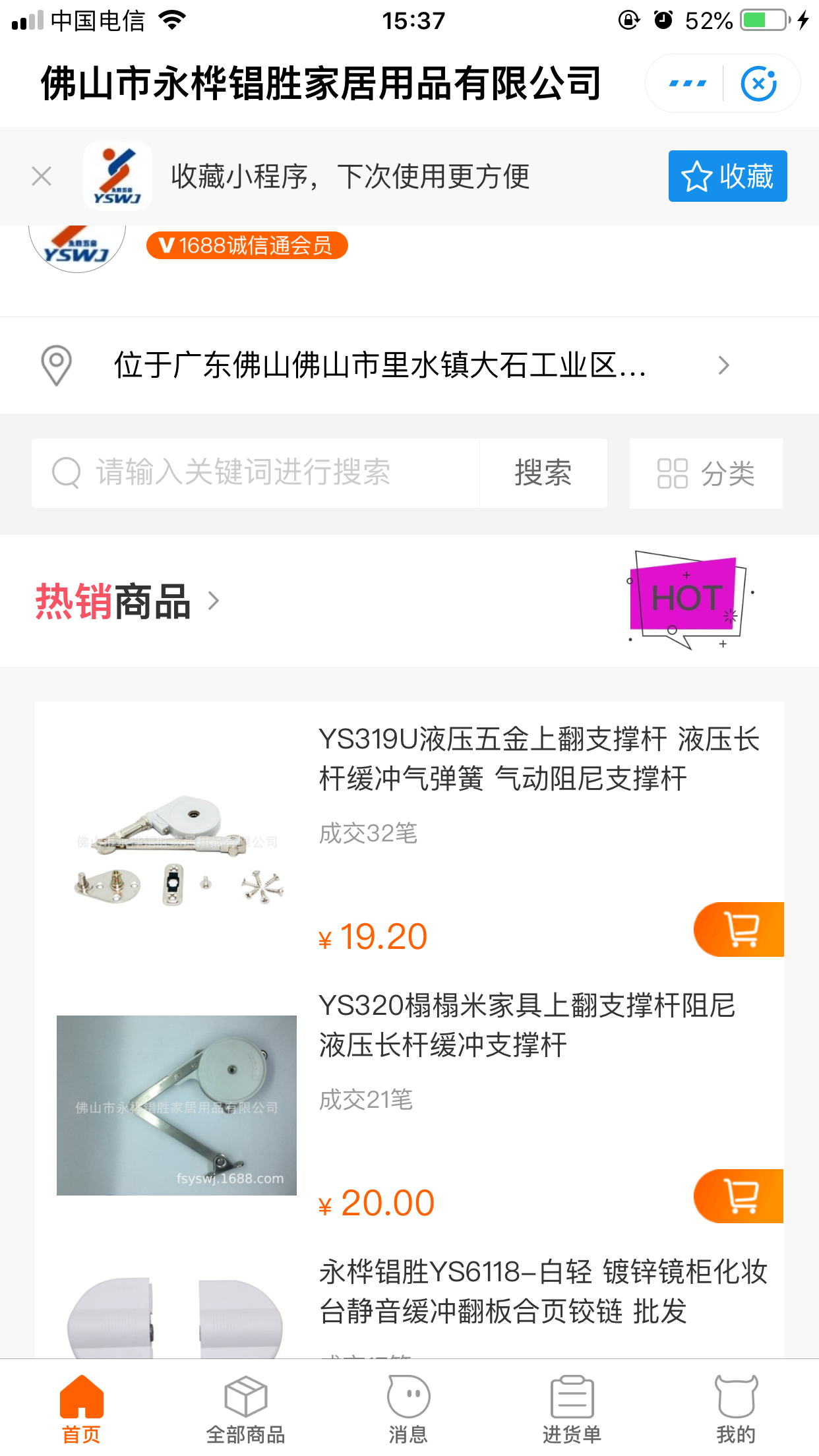The height and width of the screenshot is (1456, 819).
Task: Add the ¥20.00 YS320 item to cart
Action: click(740, 1196)
